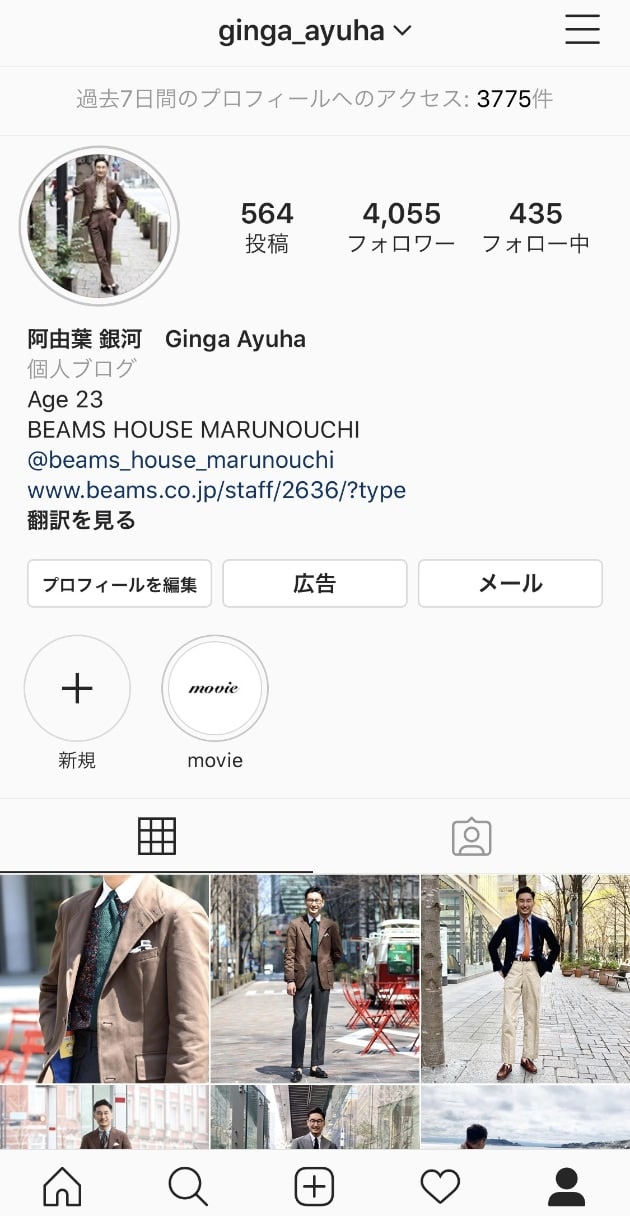Switch to the tagged photos tab

(x=472, y=836)
